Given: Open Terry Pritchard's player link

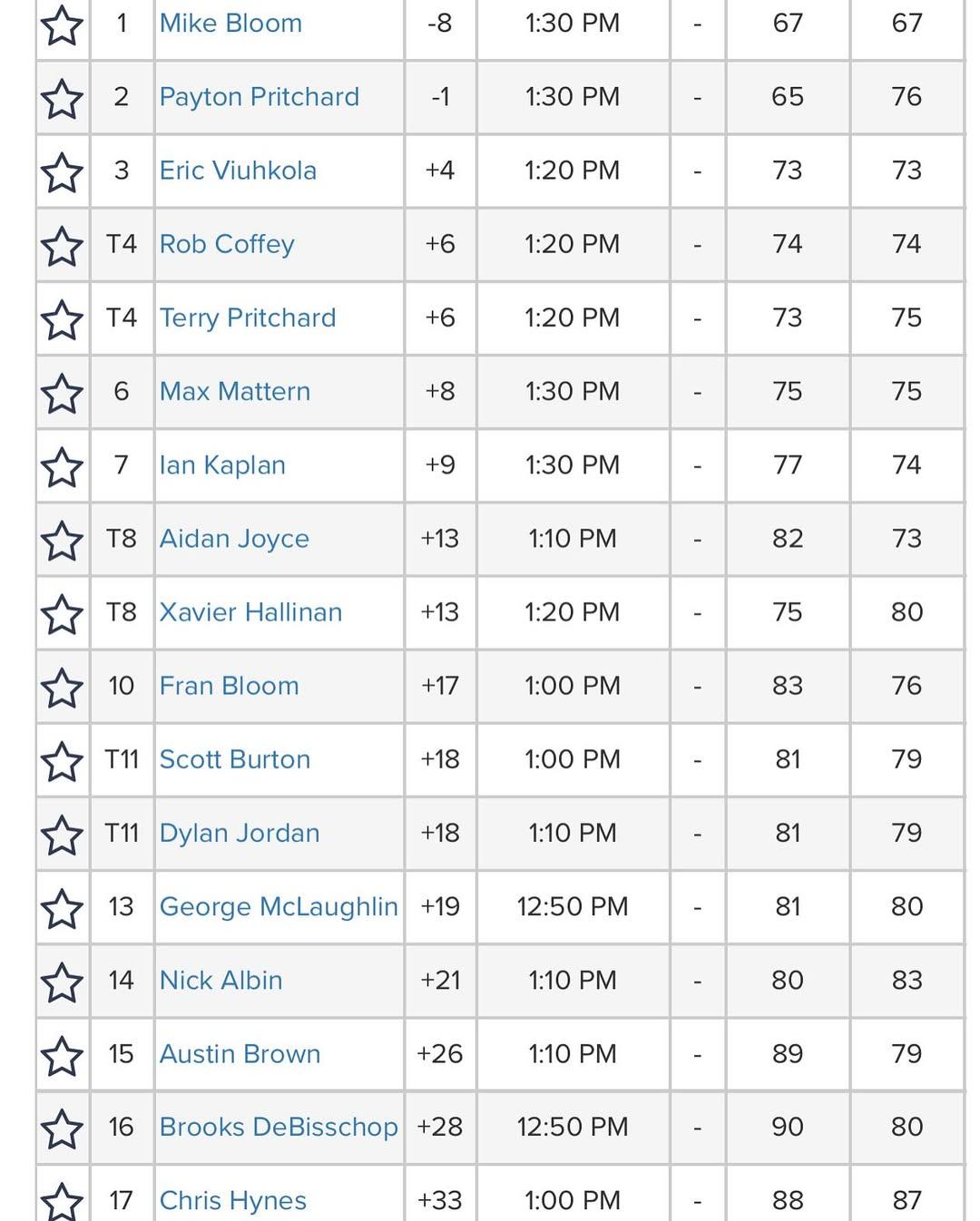Looking at the screenshot, I should coord(248,317).
